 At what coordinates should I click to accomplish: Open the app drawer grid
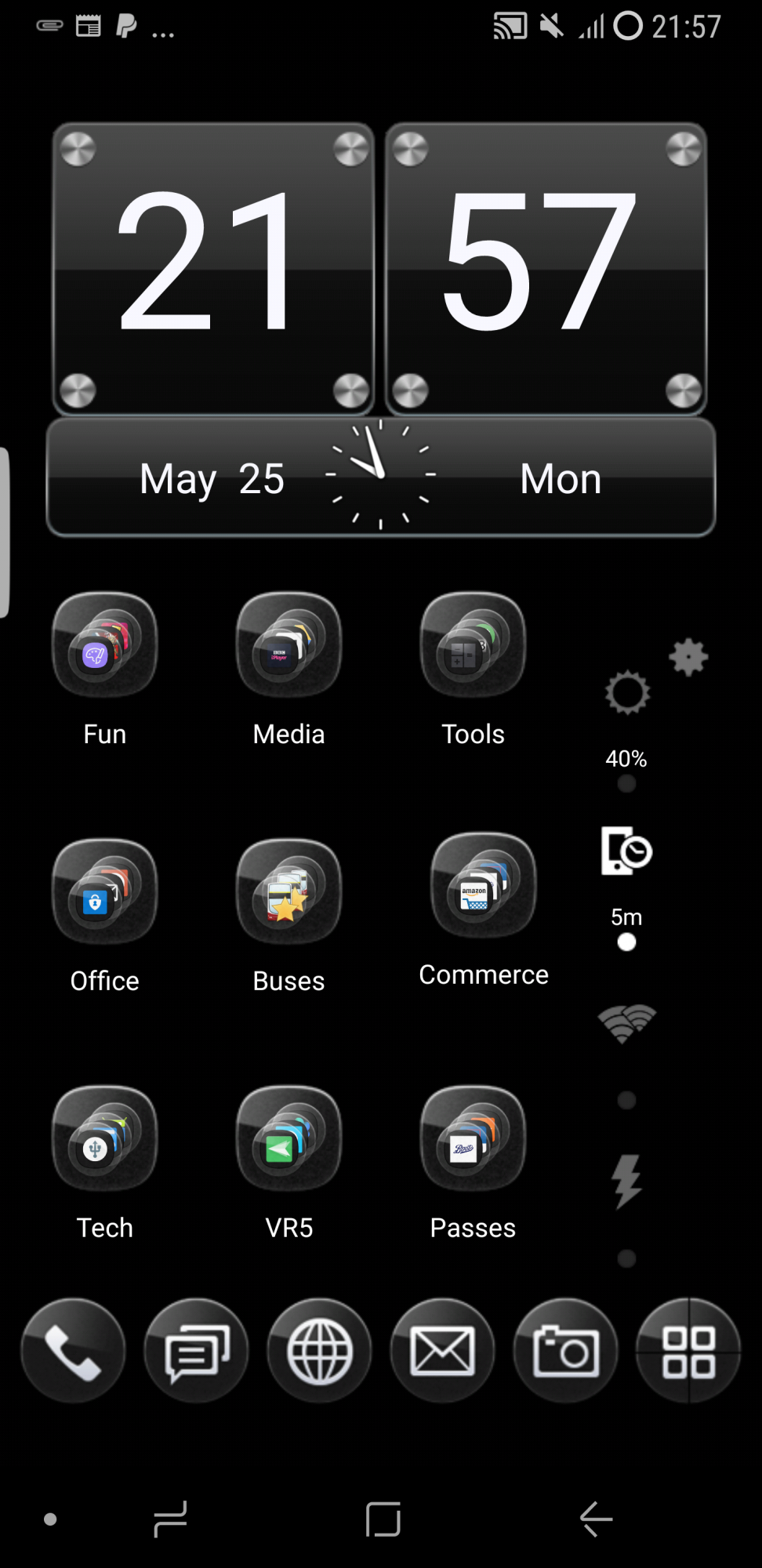click(688, 1351)
